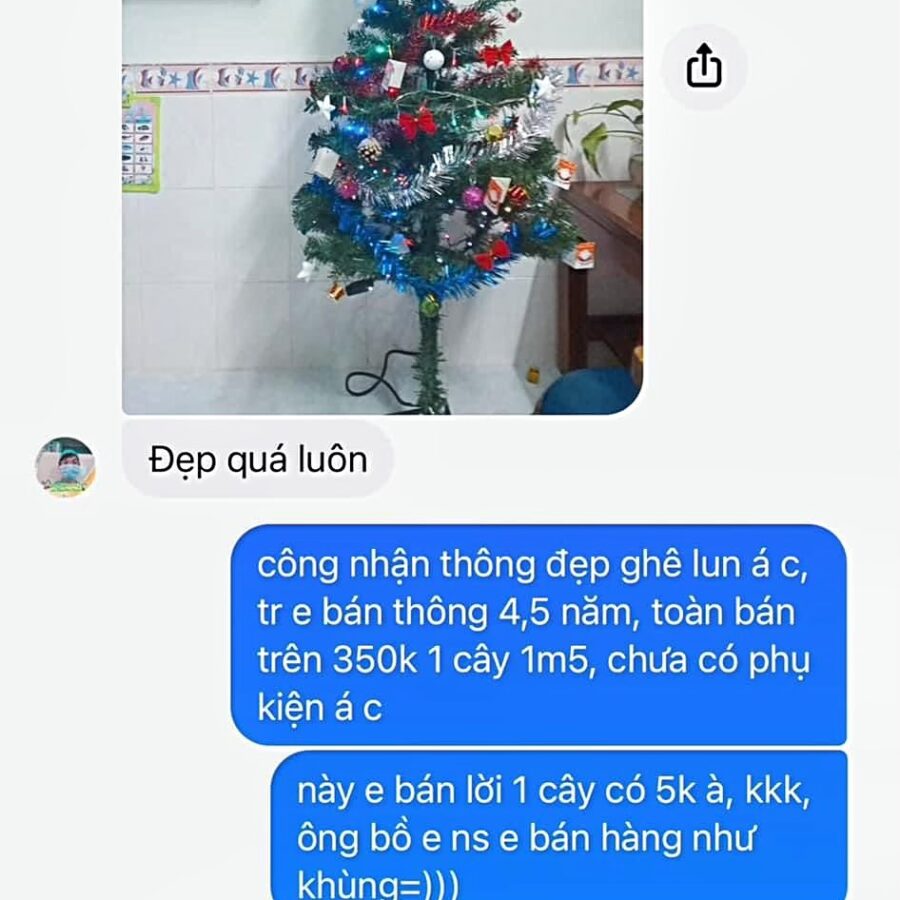Open the sender's profile avatar
900x900 pixels.
point(65,466)
